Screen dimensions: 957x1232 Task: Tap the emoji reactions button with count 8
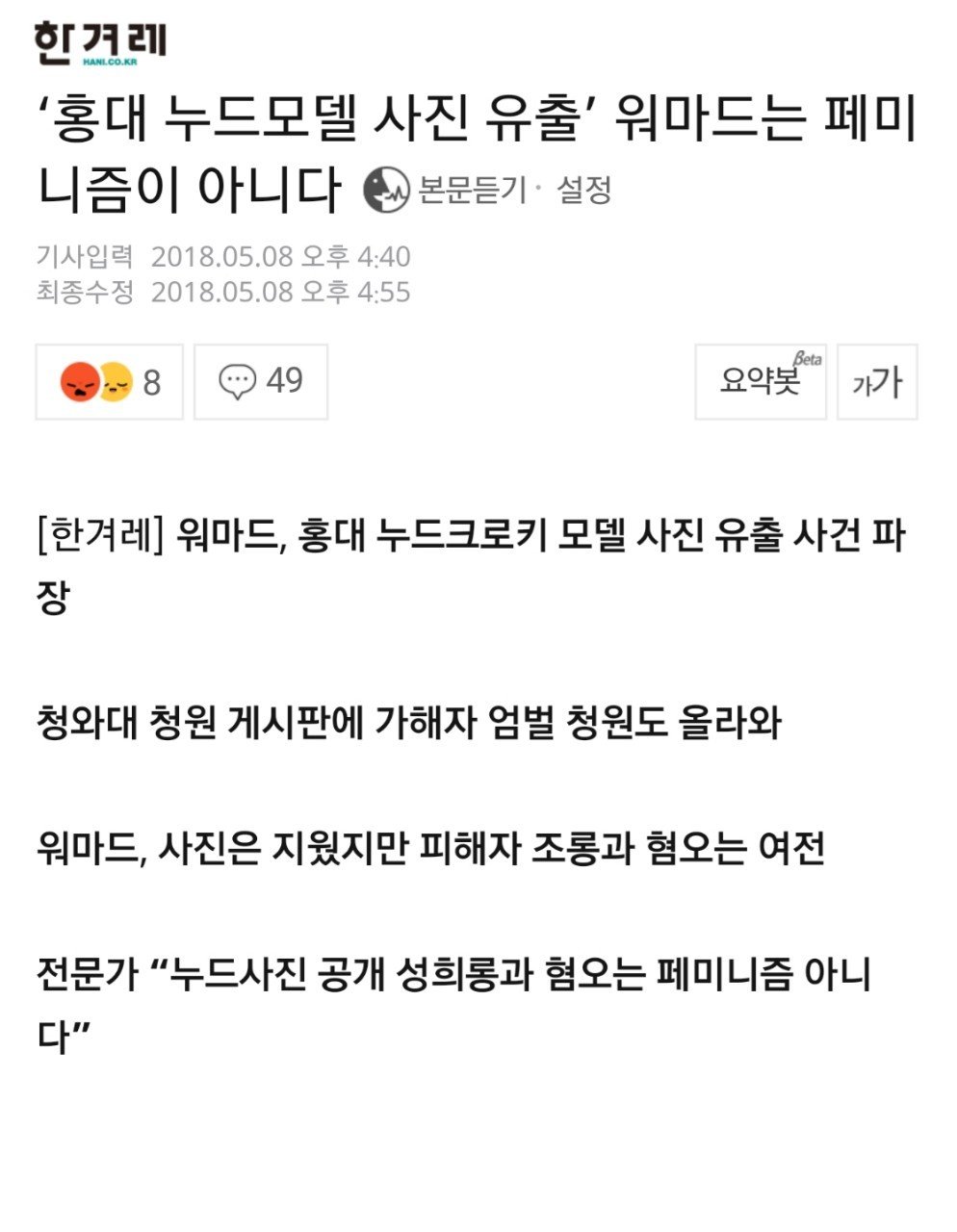[x=110, y=382]
